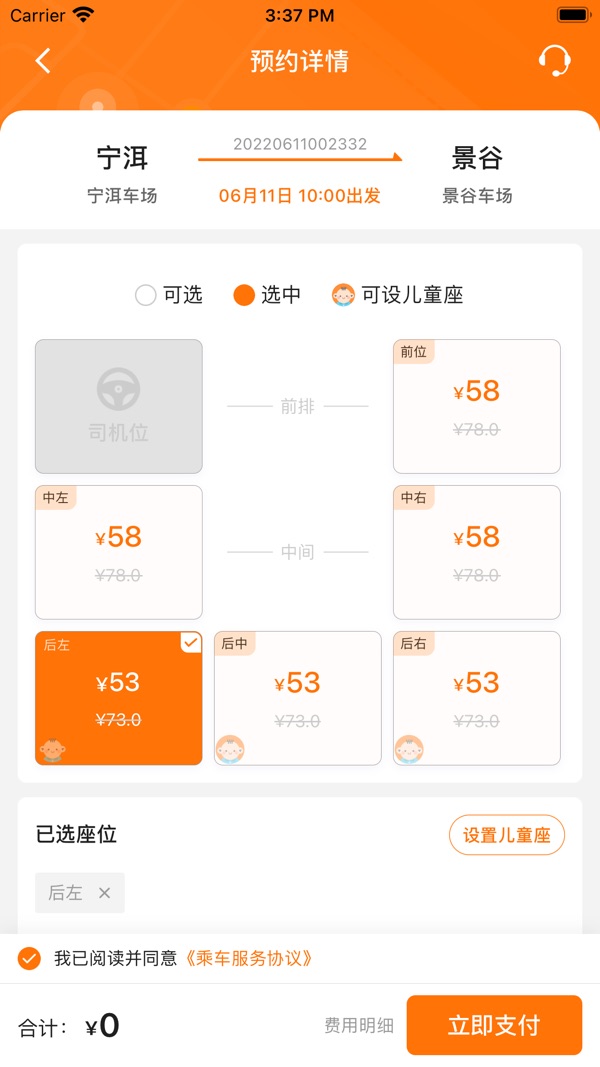Viewport: 600px width, 1067px height.
Task: Select the 后中 rear-middle seat
Action: click(x=297, y=698)
